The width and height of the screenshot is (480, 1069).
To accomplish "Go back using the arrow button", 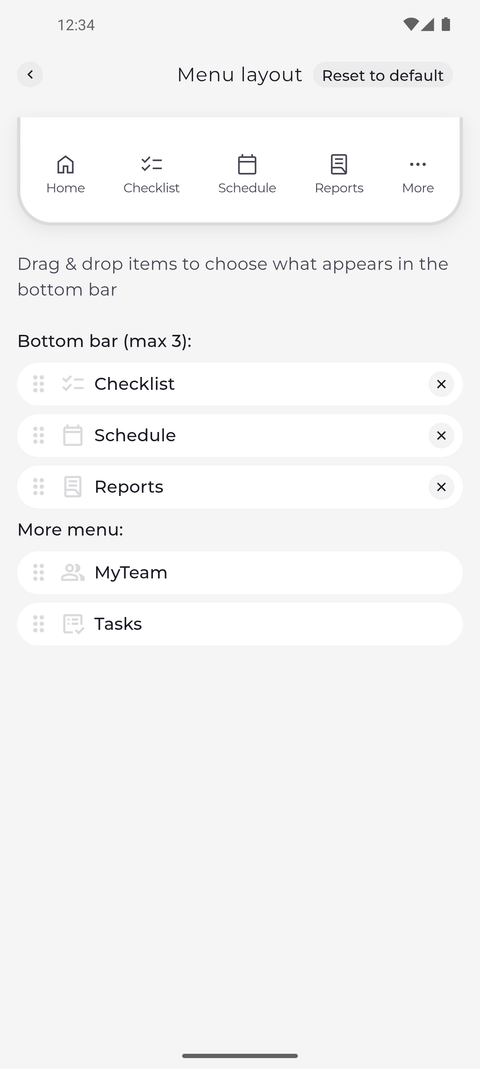I will pyautogui.click(x=30, y=74).
